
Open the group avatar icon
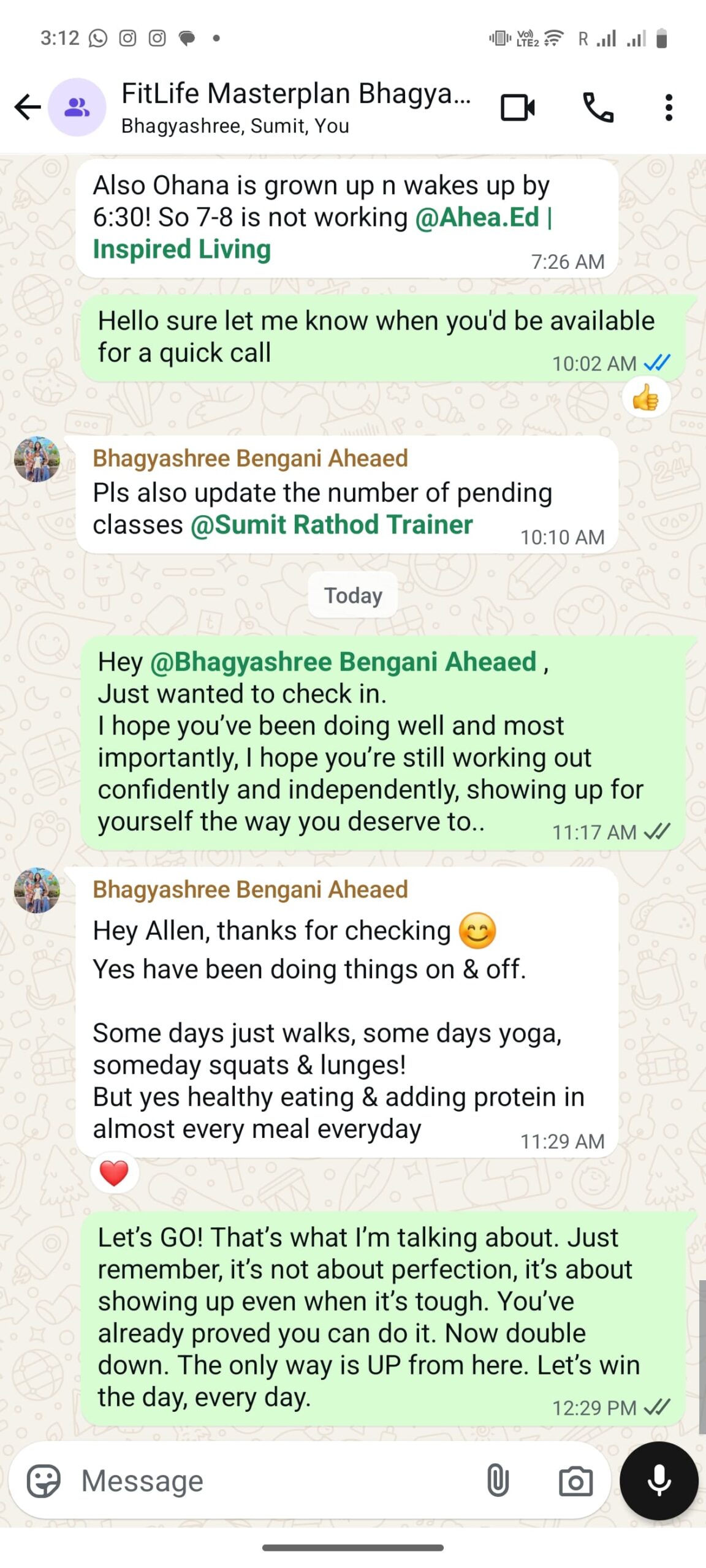point(77,107)
